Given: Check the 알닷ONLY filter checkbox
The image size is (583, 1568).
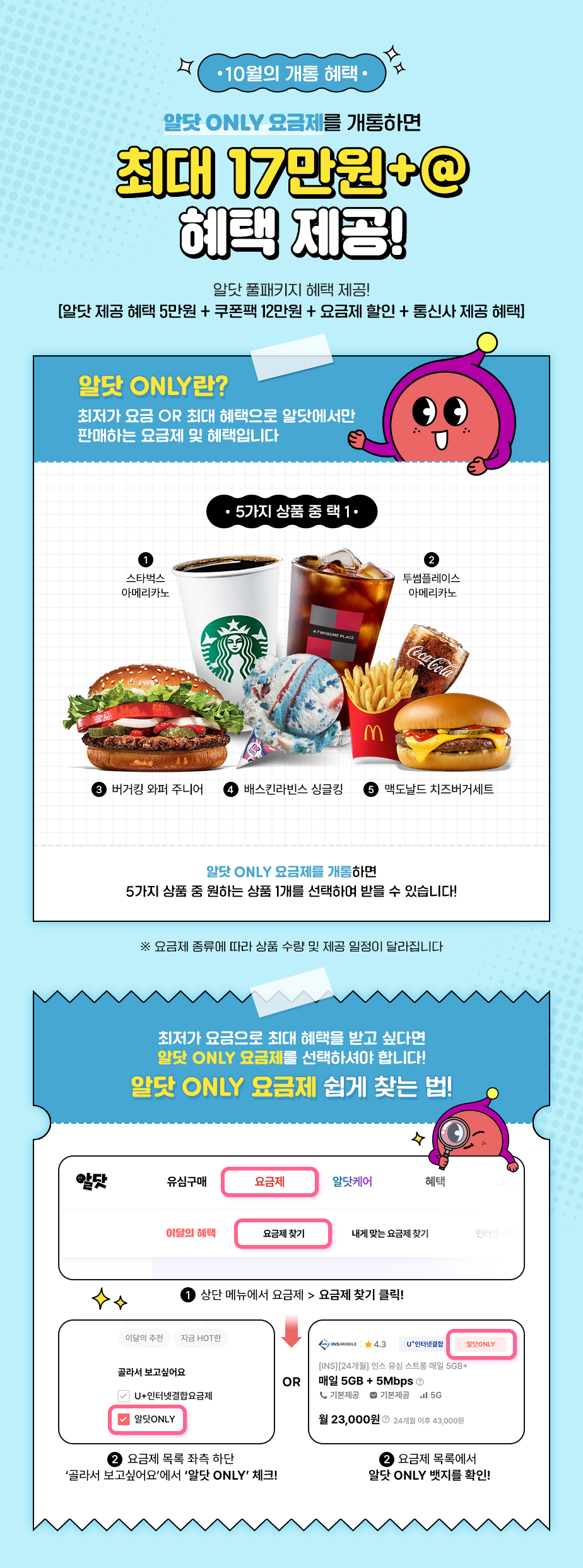Looking at the screenshot, I should point(124,1418).
